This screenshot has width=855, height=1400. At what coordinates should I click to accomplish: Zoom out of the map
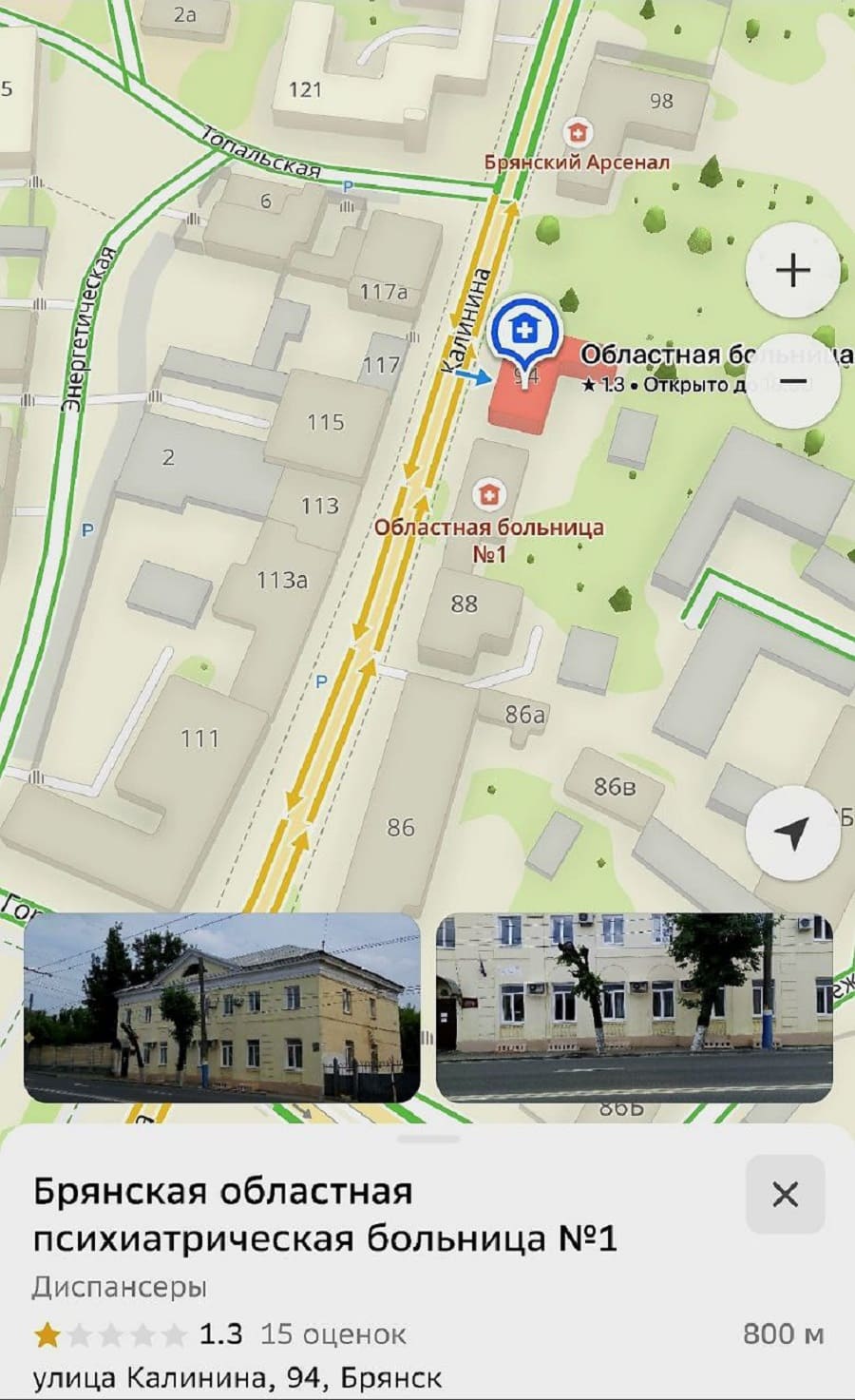click(x=794, y=382)
